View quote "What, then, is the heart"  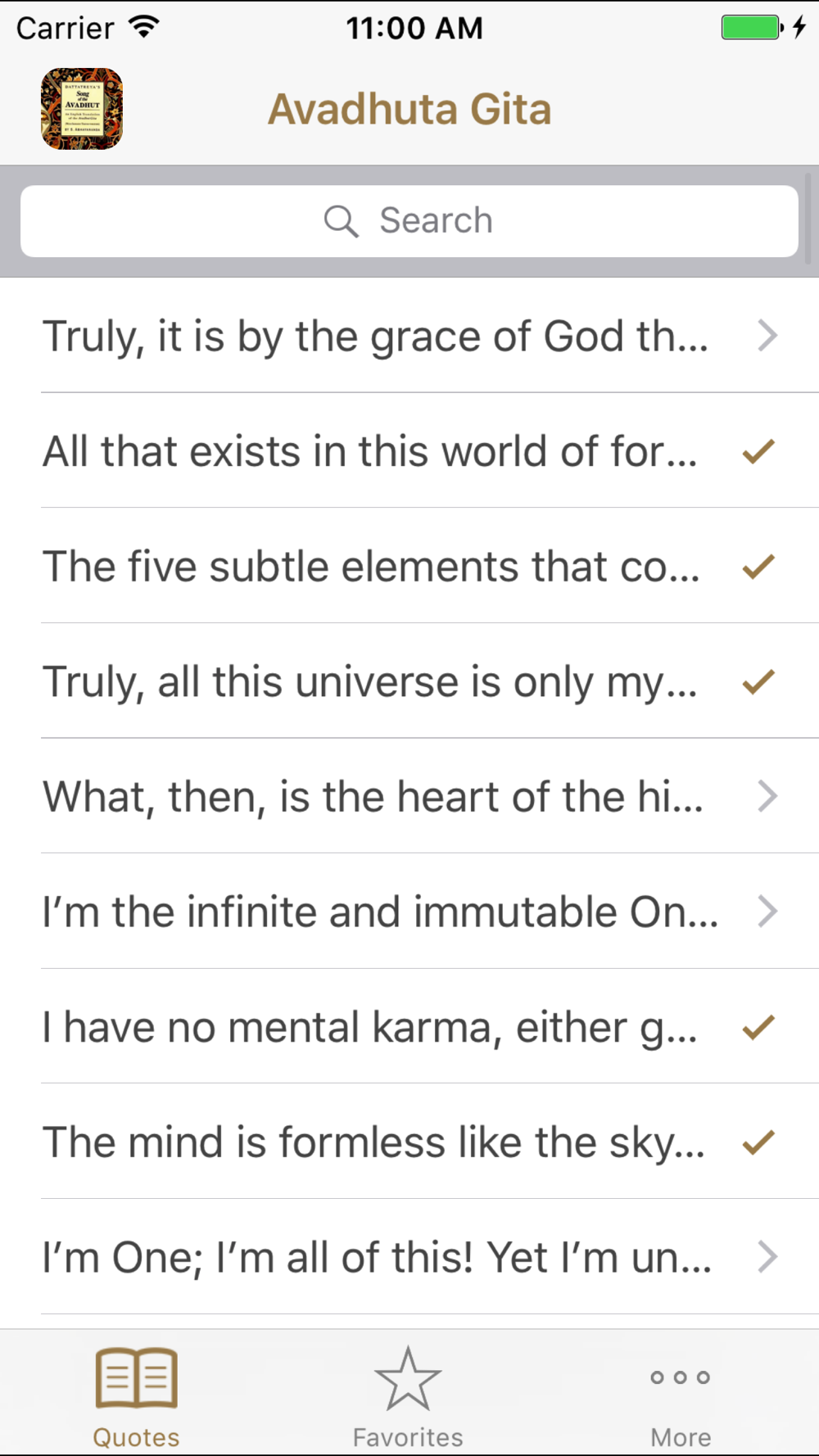[x=409, y=796]
